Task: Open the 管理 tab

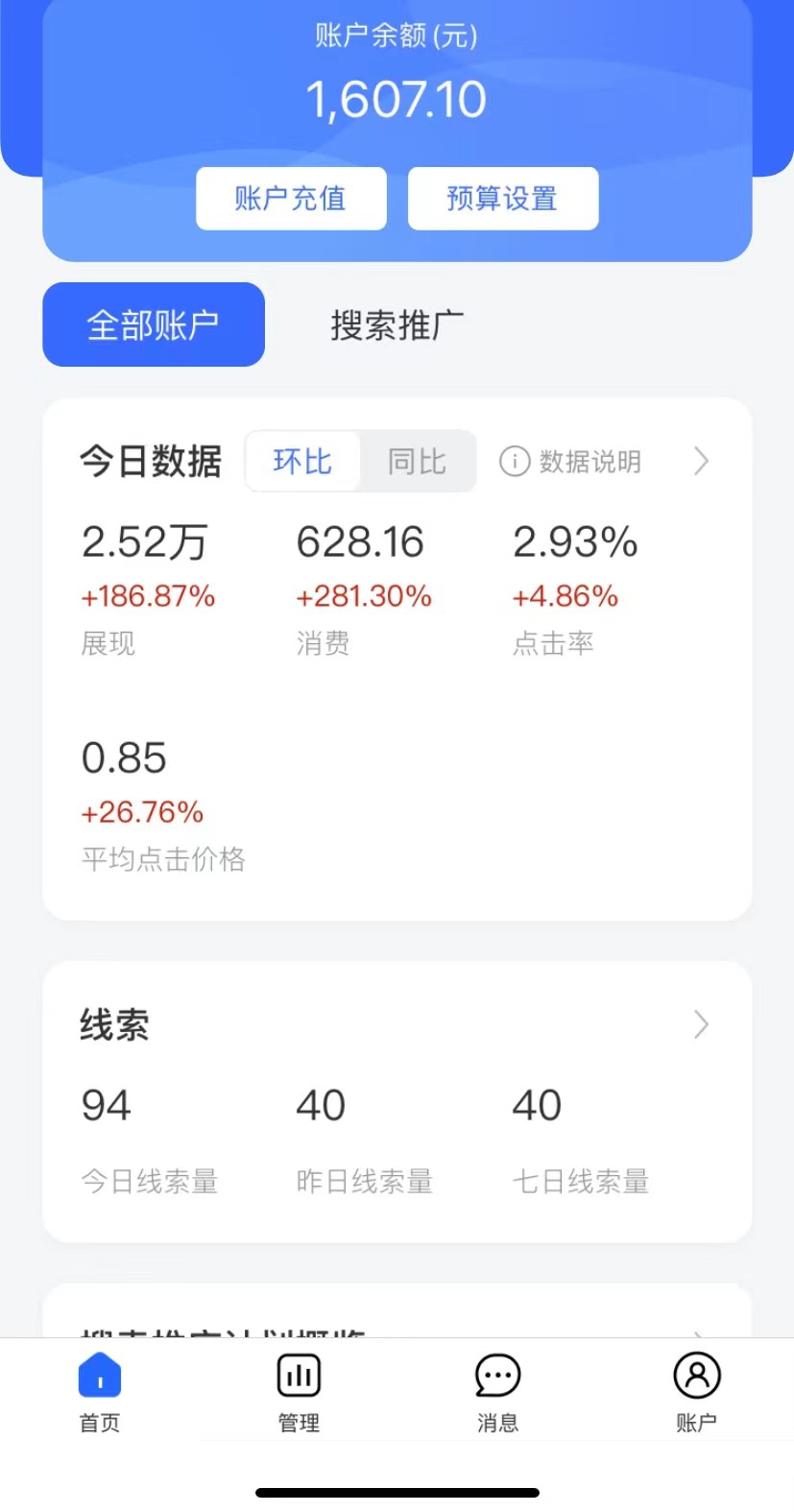Action: point(299,1392)
